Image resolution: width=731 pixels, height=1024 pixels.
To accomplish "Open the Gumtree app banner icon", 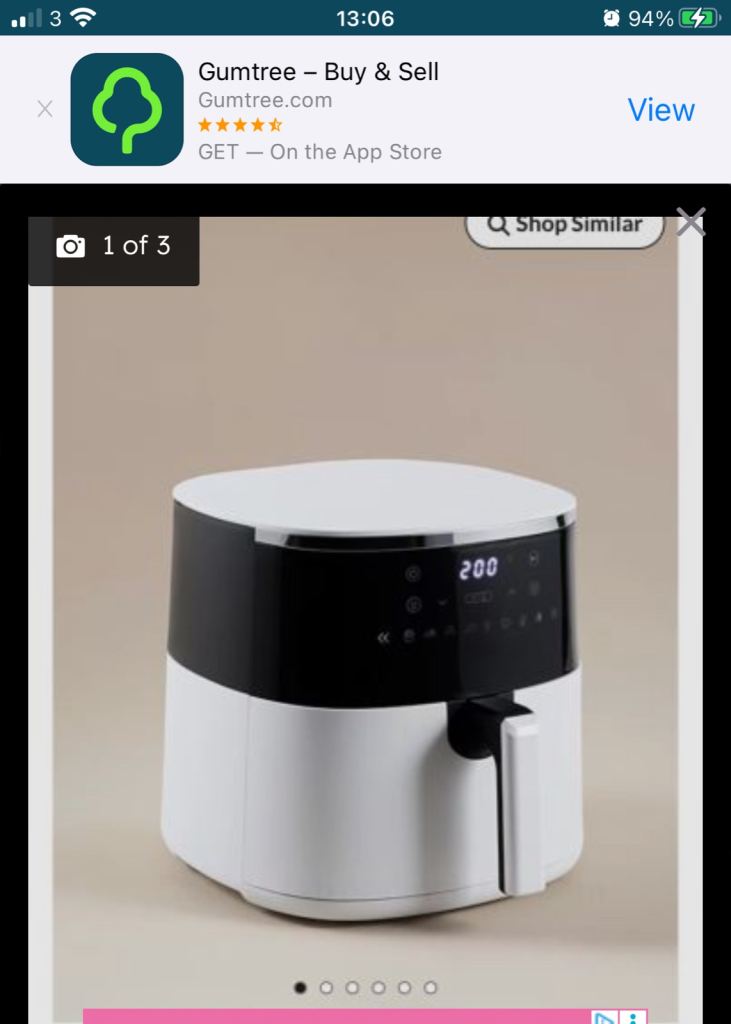I will [x=127, y=110].
